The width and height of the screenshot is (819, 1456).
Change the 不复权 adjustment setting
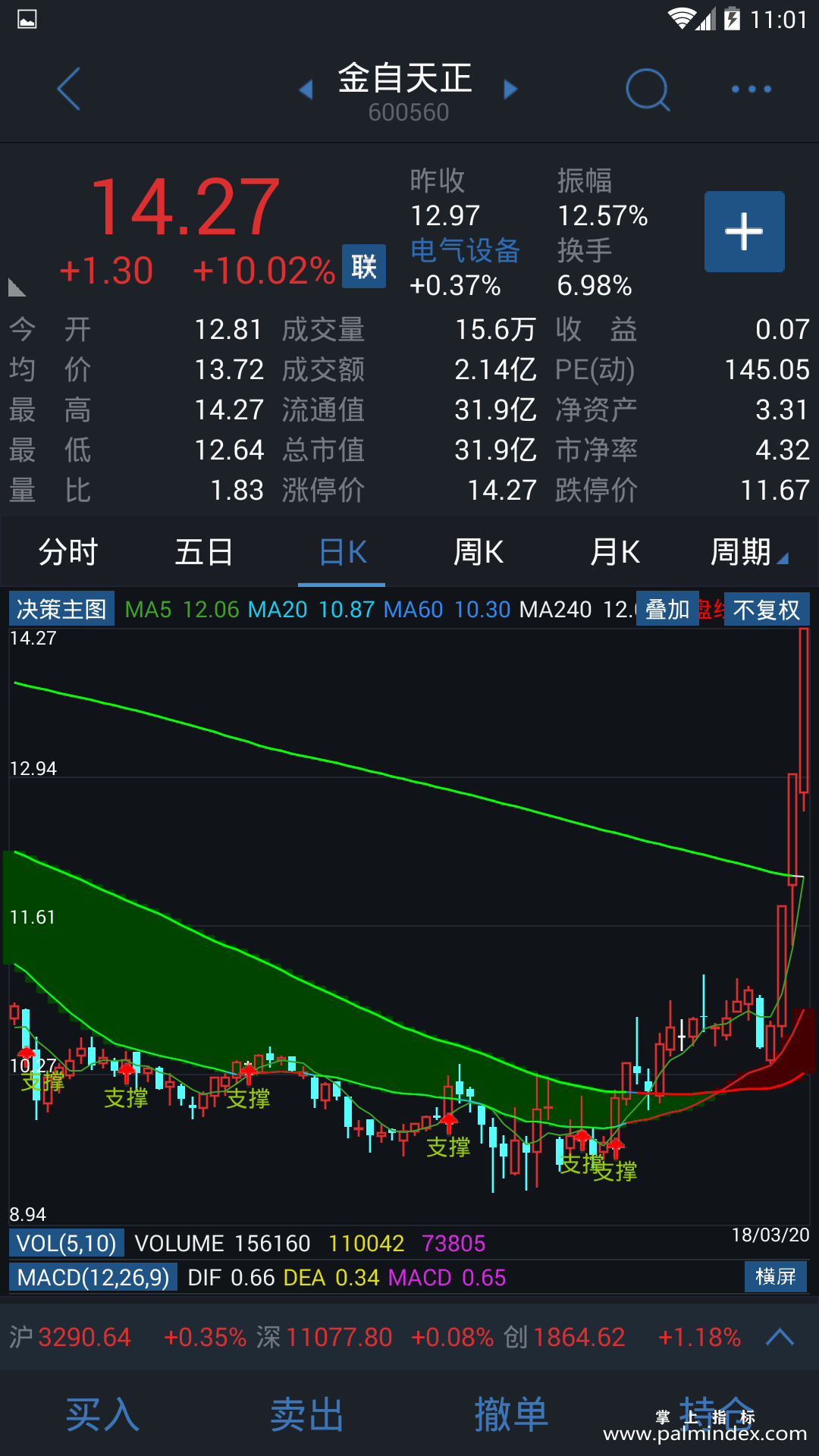(766, 609)
